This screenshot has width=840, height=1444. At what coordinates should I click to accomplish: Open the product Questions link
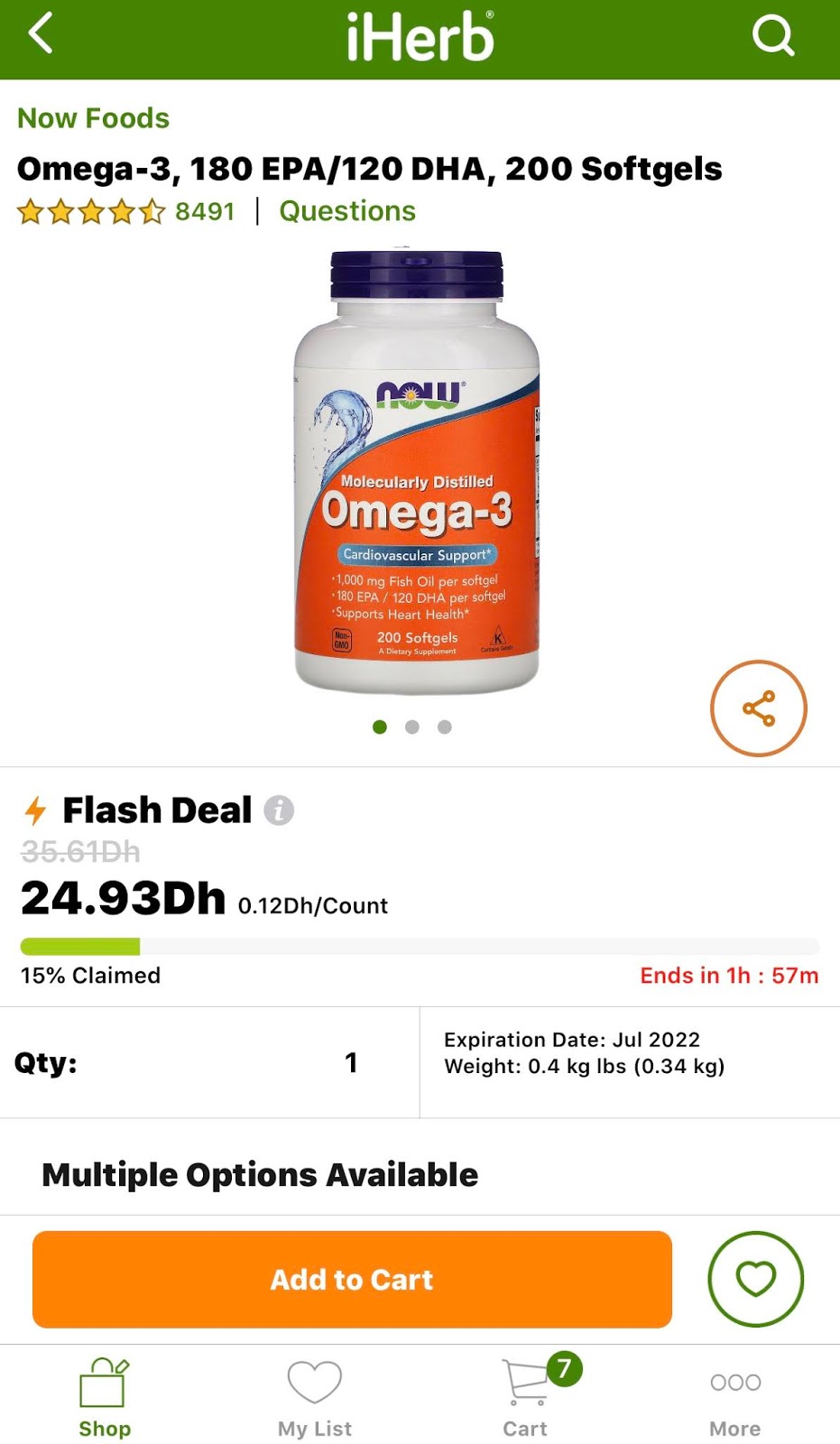(x=347, y=211)
